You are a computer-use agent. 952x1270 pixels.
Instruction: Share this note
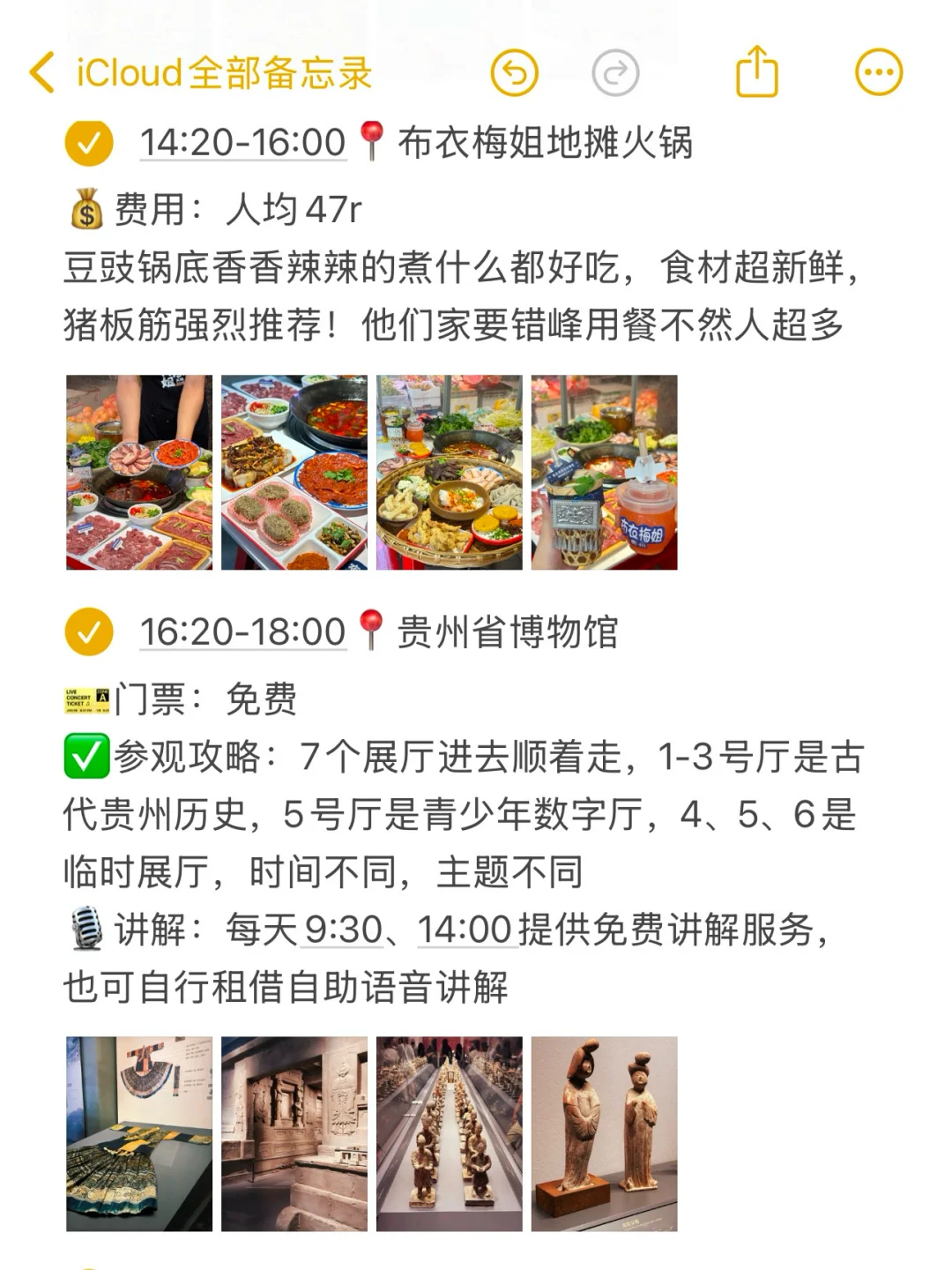757,71
